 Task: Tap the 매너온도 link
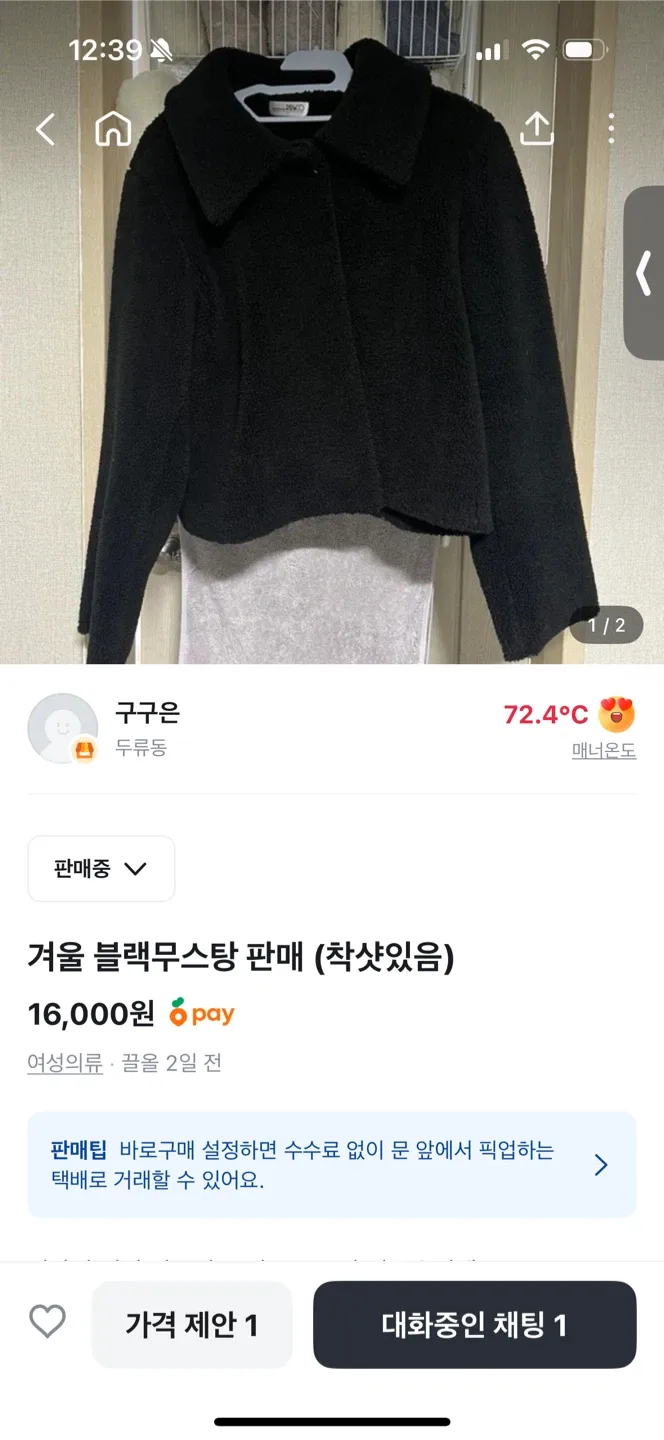click(604, 751)
